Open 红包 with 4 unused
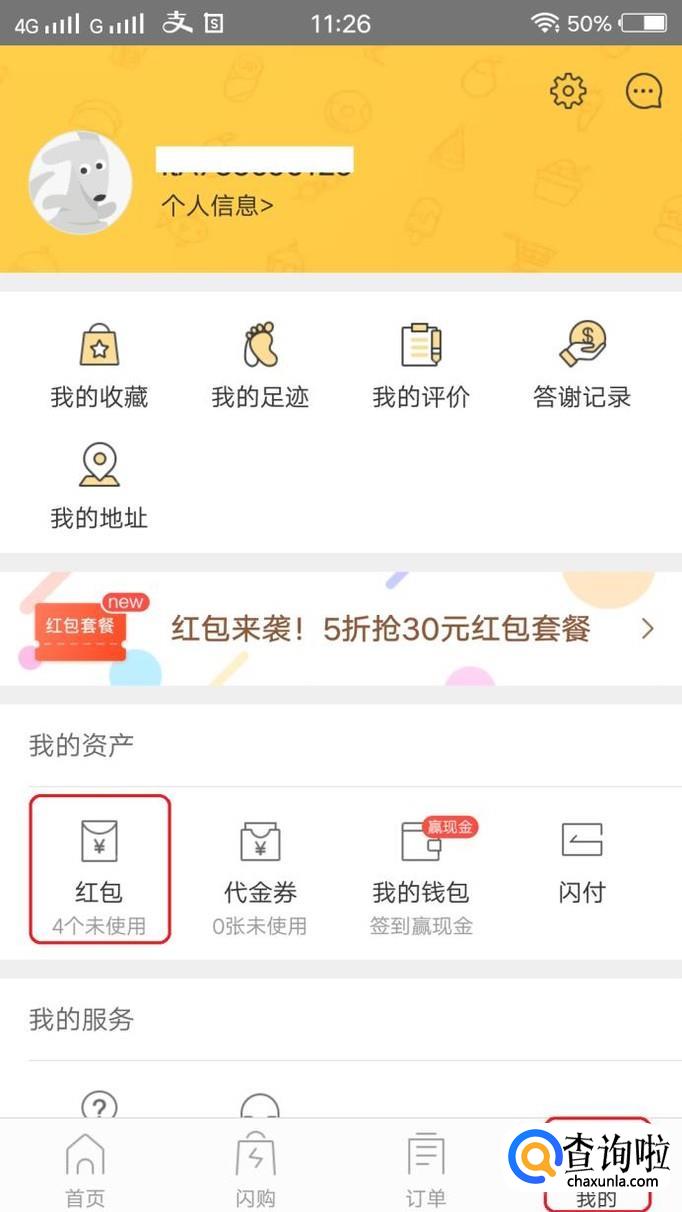The width and height of the screenshot is (682, 1212). (99, 870)
